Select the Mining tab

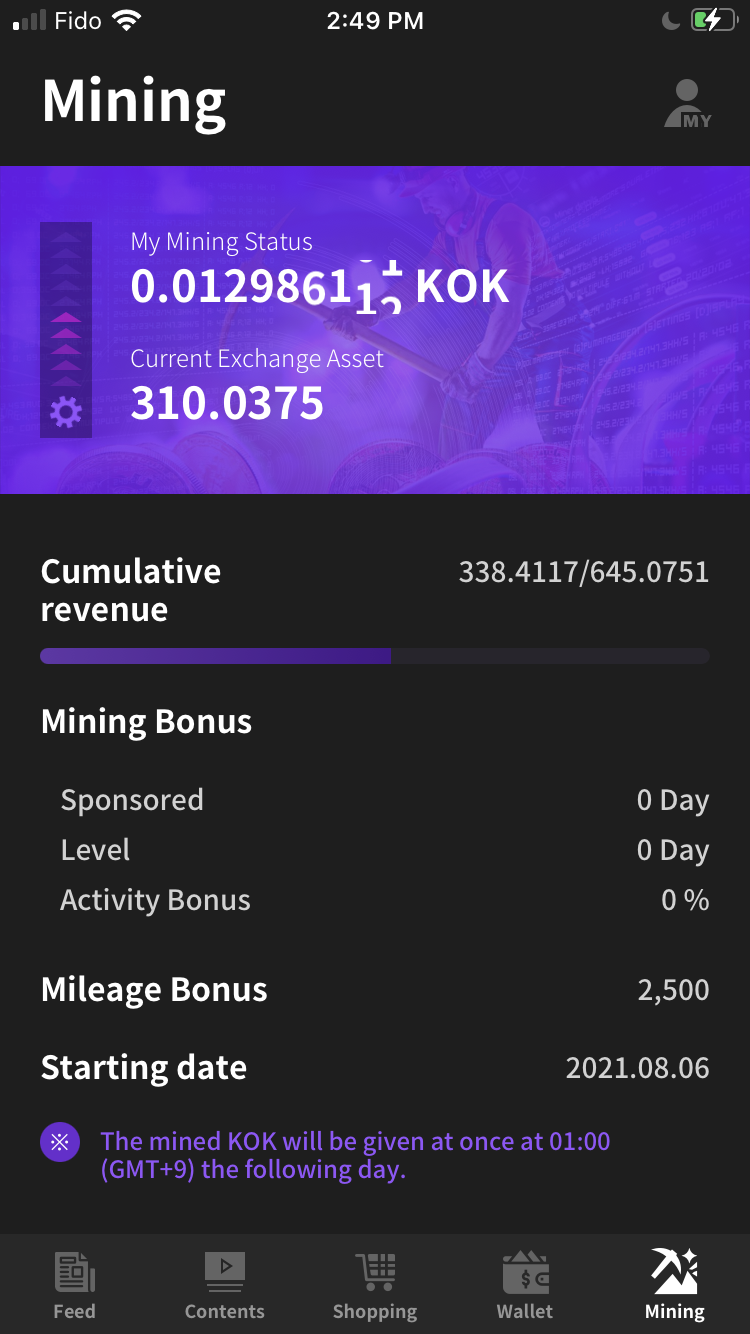click(x=675, y=1284)
